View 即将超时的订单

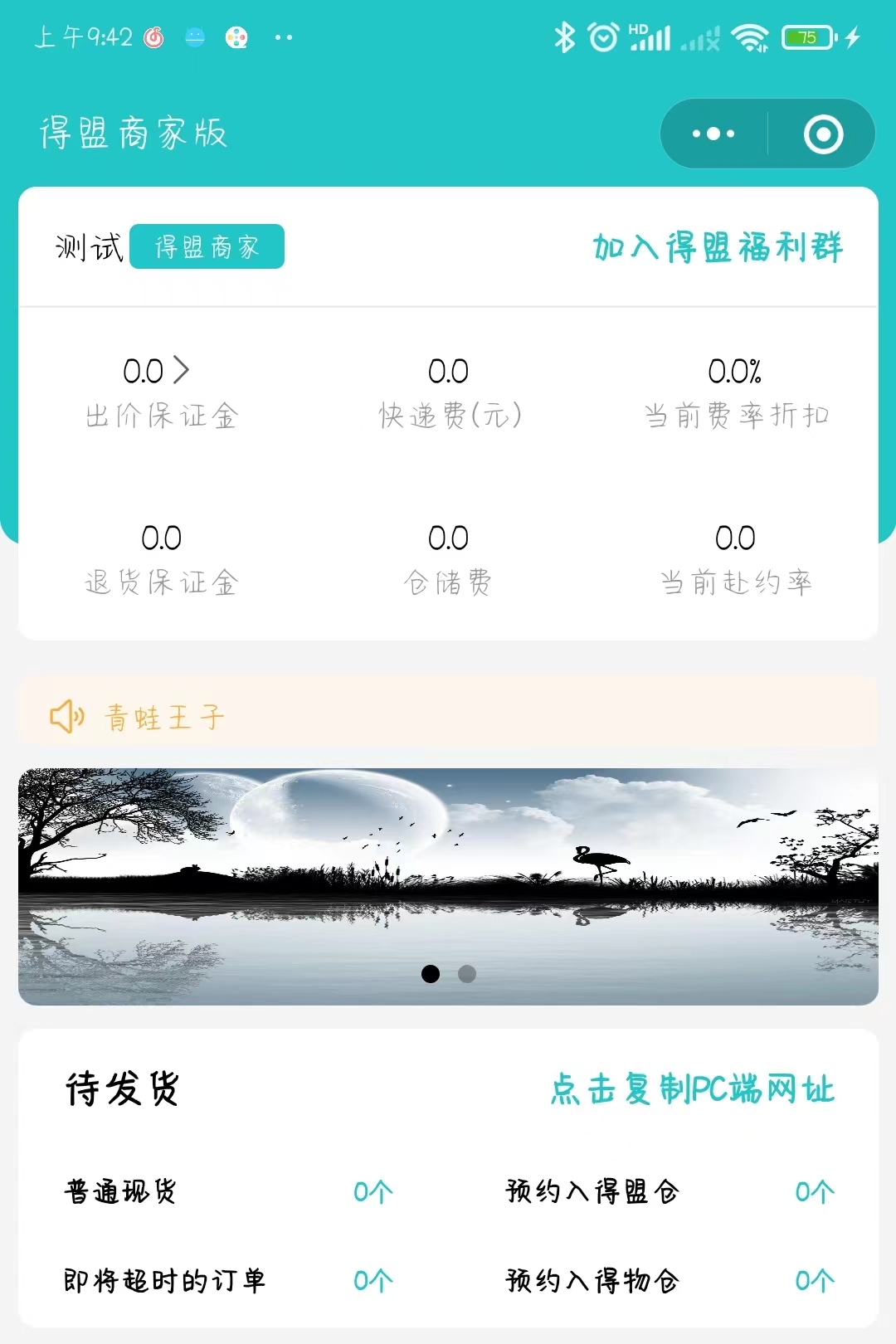[x=228, y=1281]
